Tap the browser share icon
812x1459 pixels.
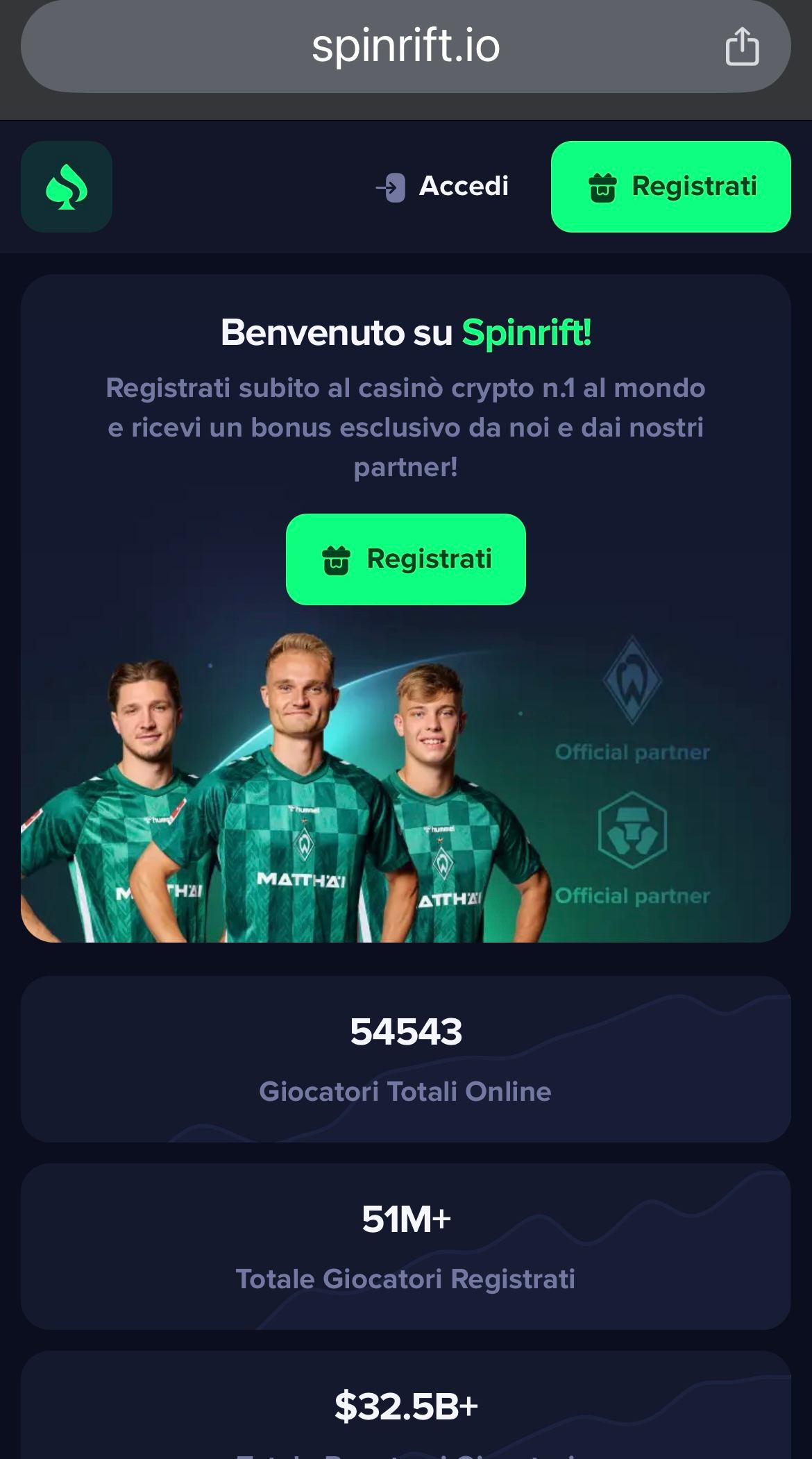[742, 47]
